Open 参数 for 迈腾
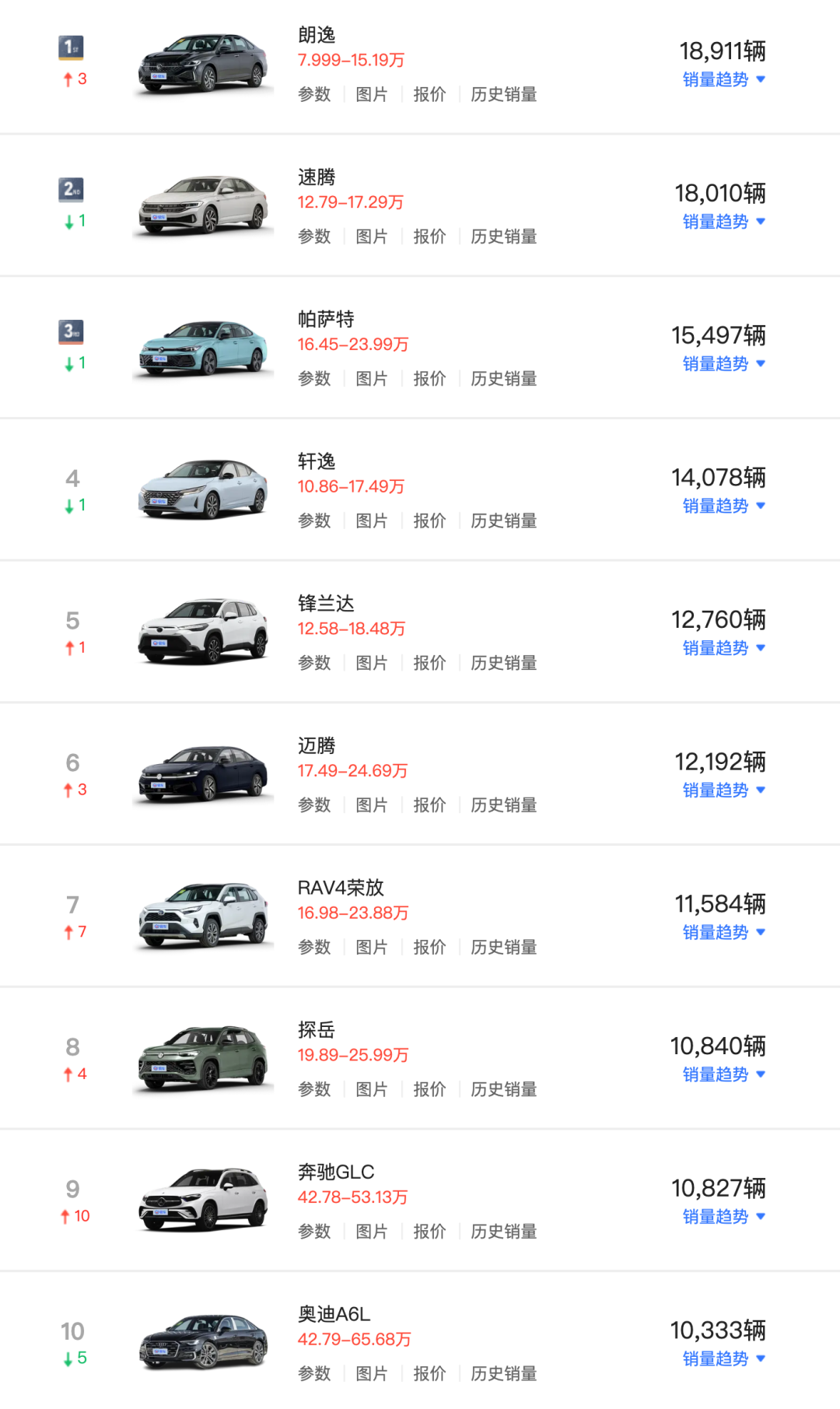 click(x=314, y=805)
